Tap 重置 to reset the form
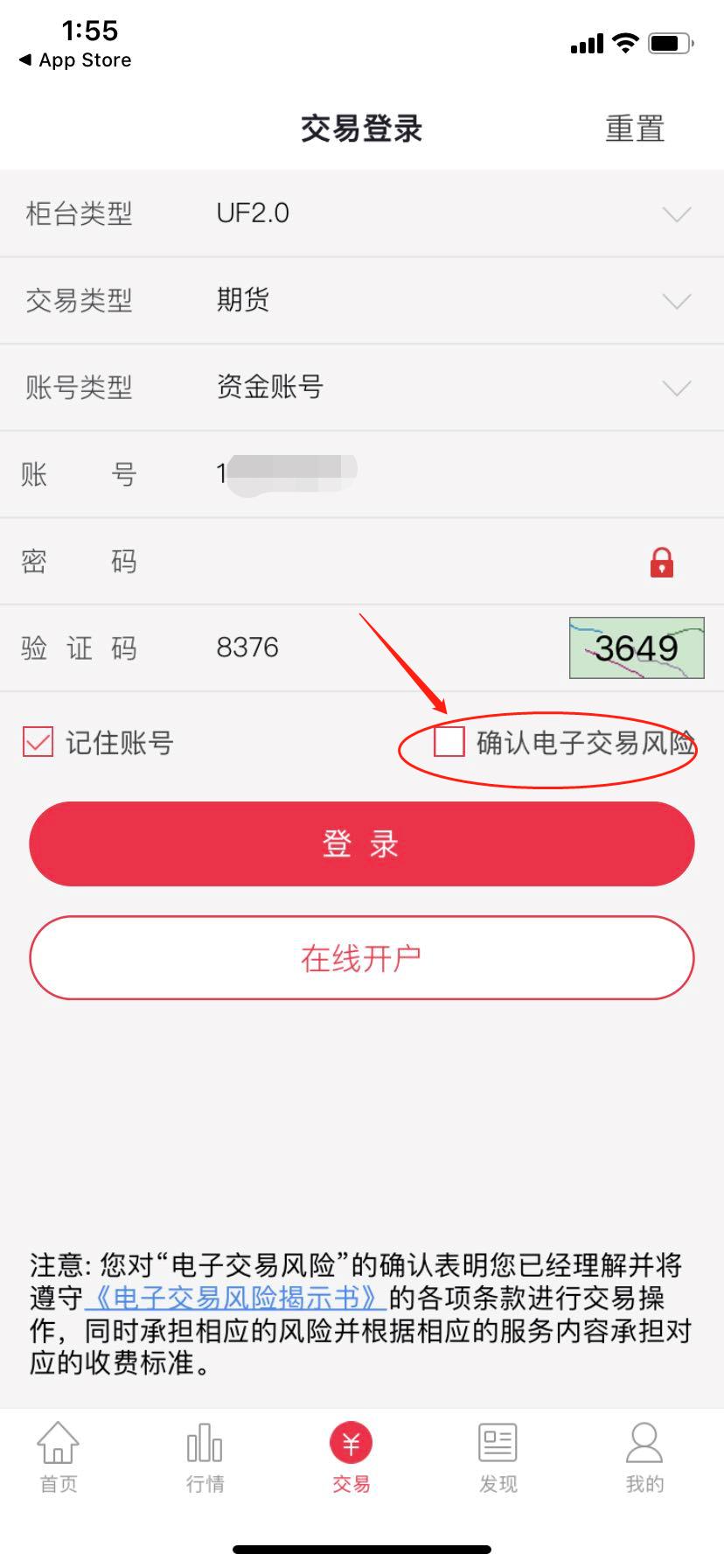Image resolution: width=724 pixels, height=1568 pixels. coord(635,129)
